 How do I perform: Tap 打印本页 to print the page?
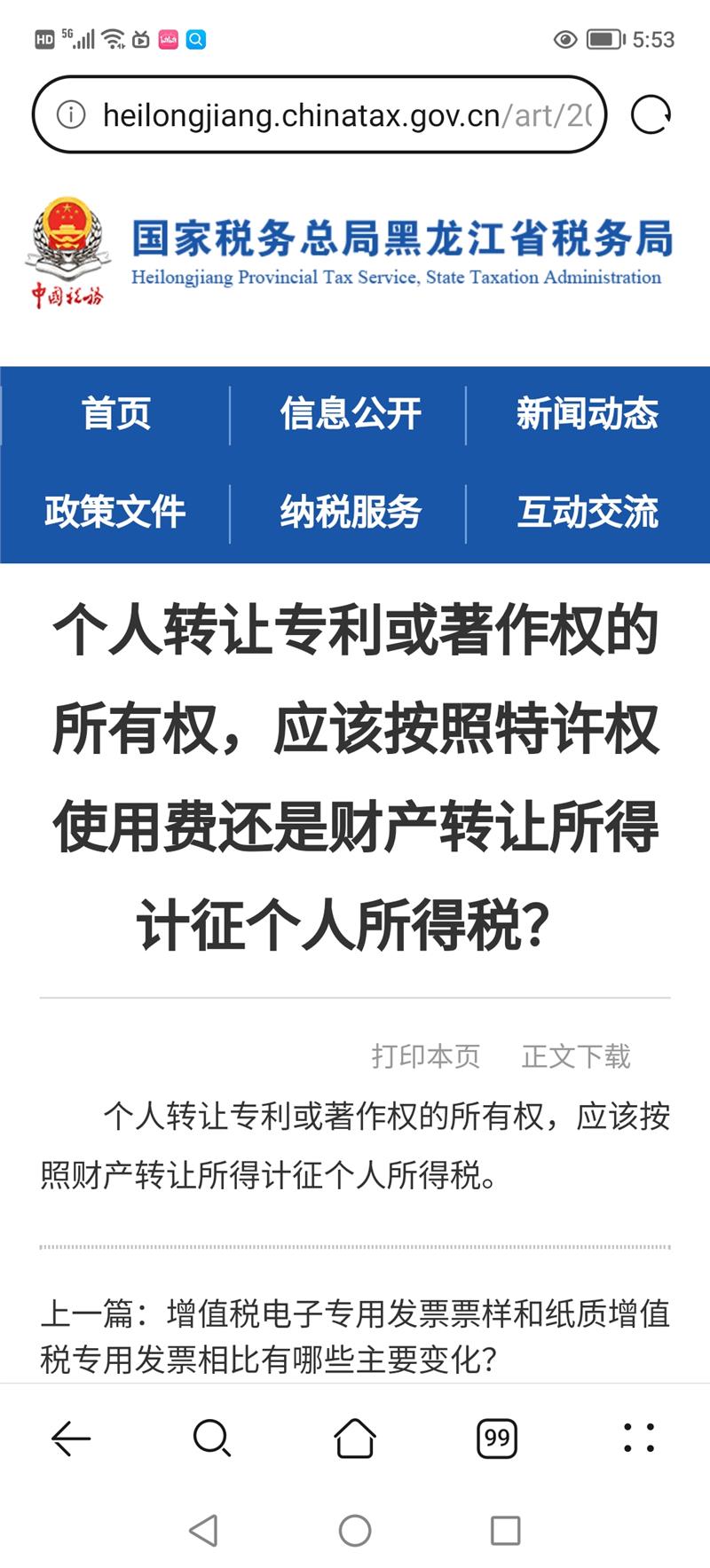[x=425, y=1055]
